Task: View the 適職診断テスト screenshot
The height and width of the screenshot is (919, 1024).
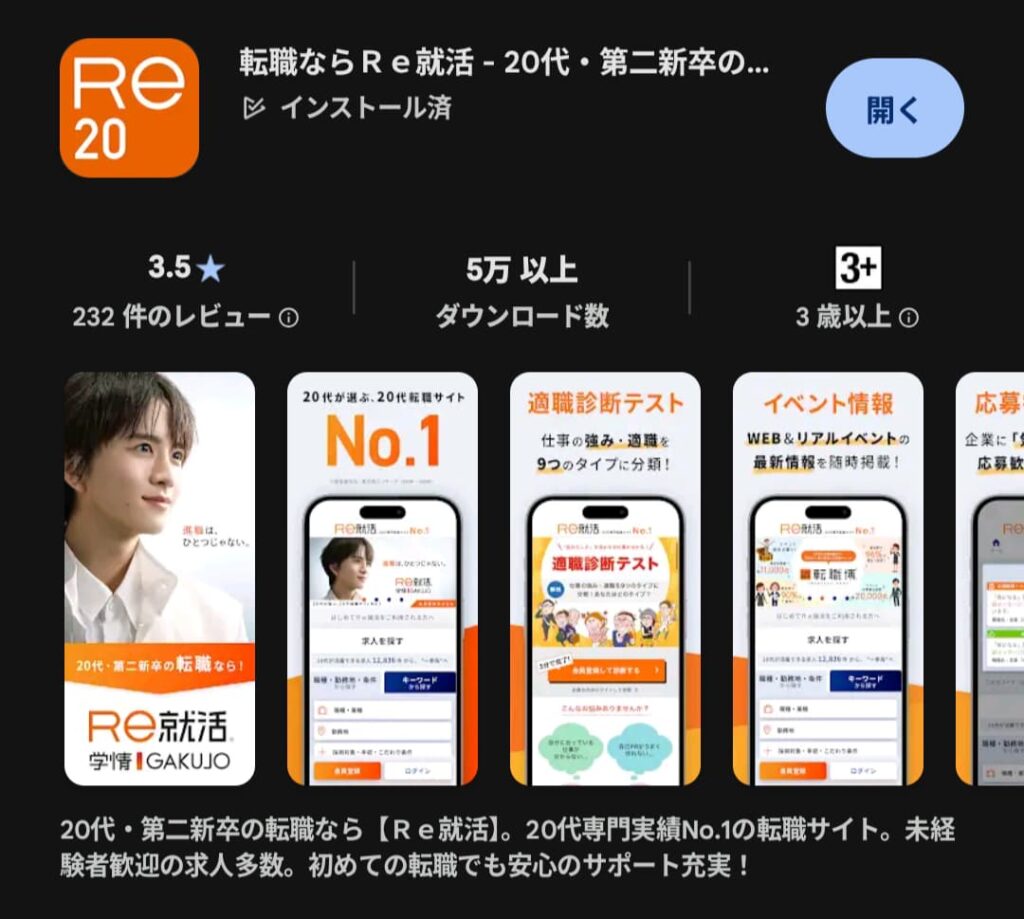Action: click(605, 578)
